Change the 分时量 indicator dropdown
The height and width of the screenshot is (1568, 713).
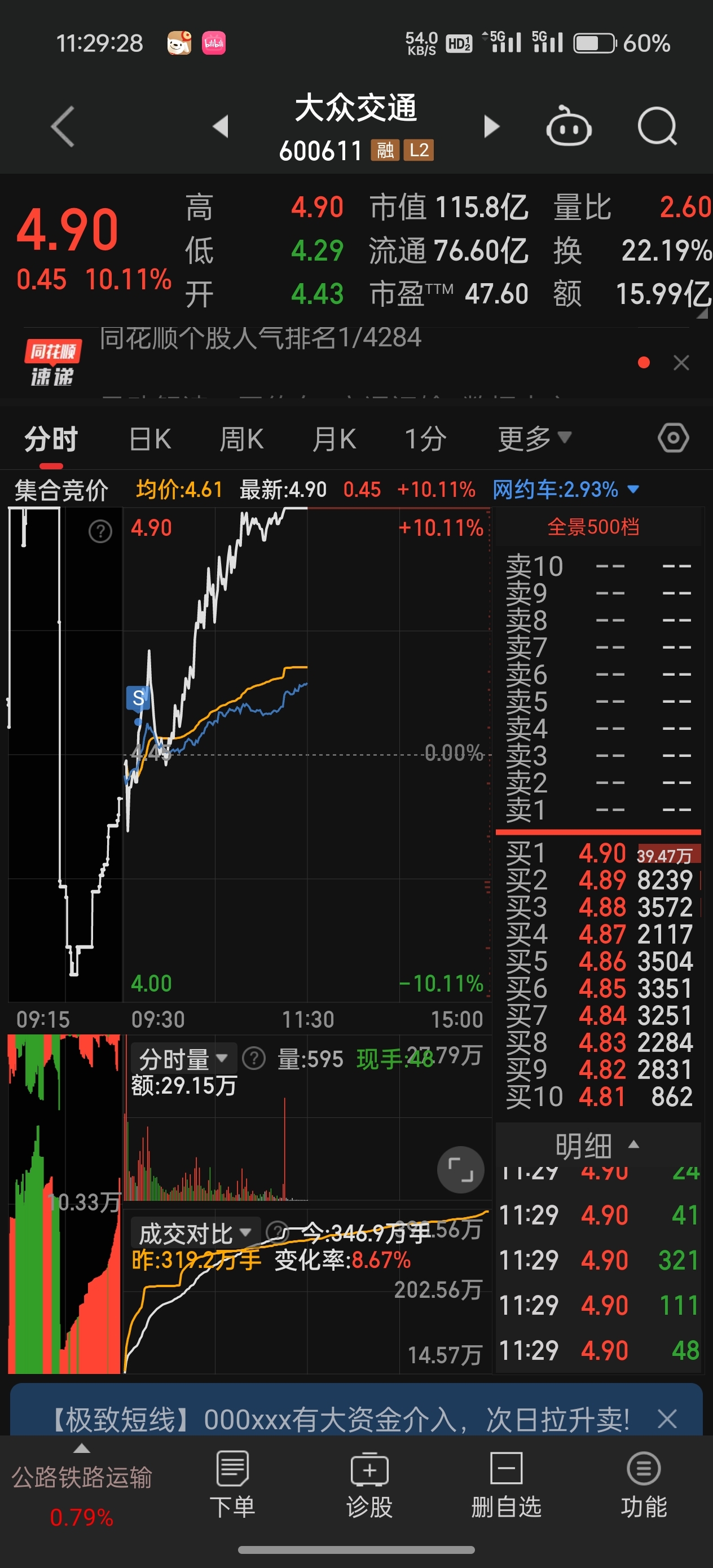pyautogui.click(x=183, y=1059)
